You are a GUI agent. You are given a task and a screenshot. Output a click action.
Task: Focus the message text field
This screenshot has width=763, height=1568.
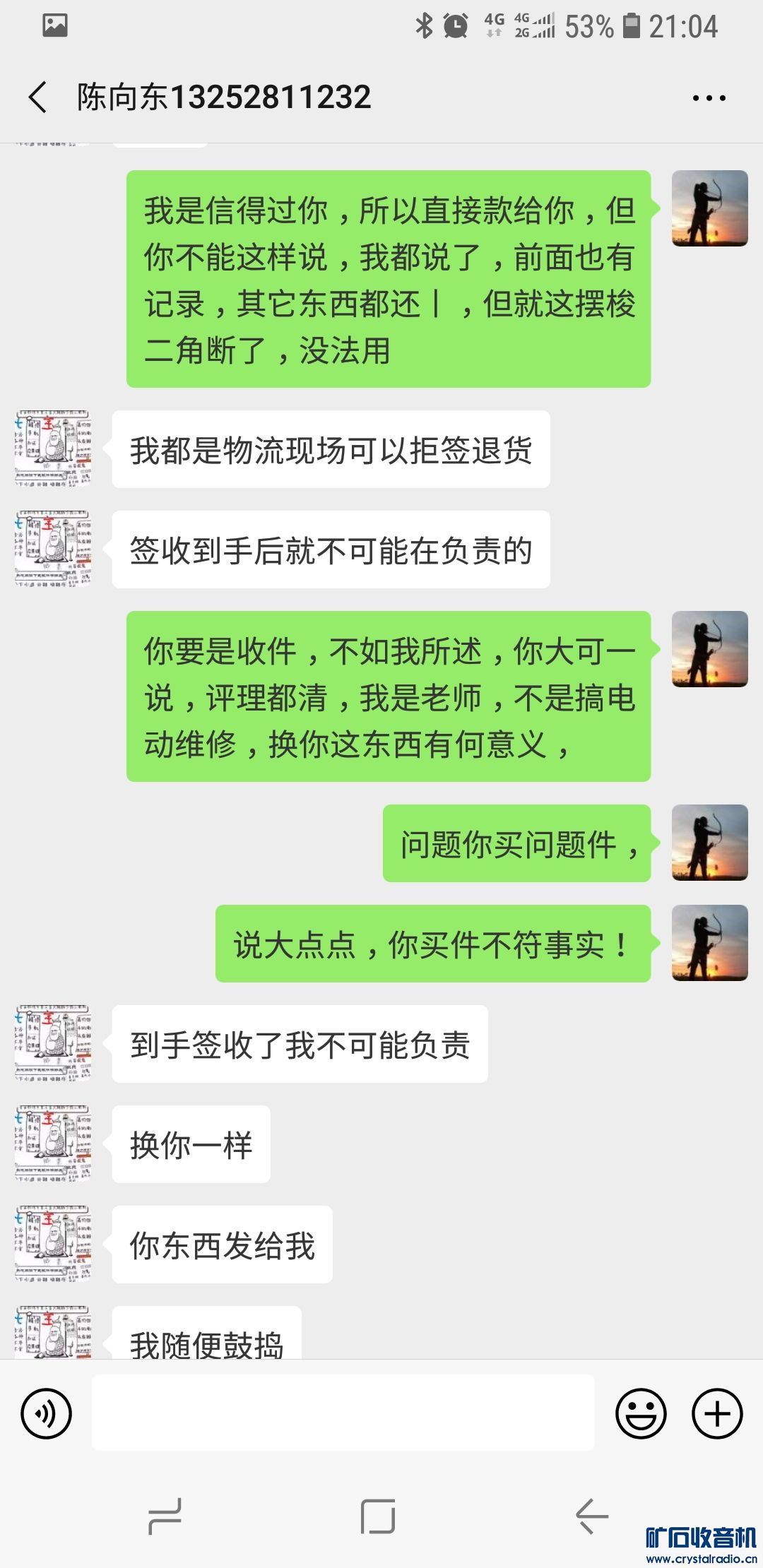pos(343,1413)
